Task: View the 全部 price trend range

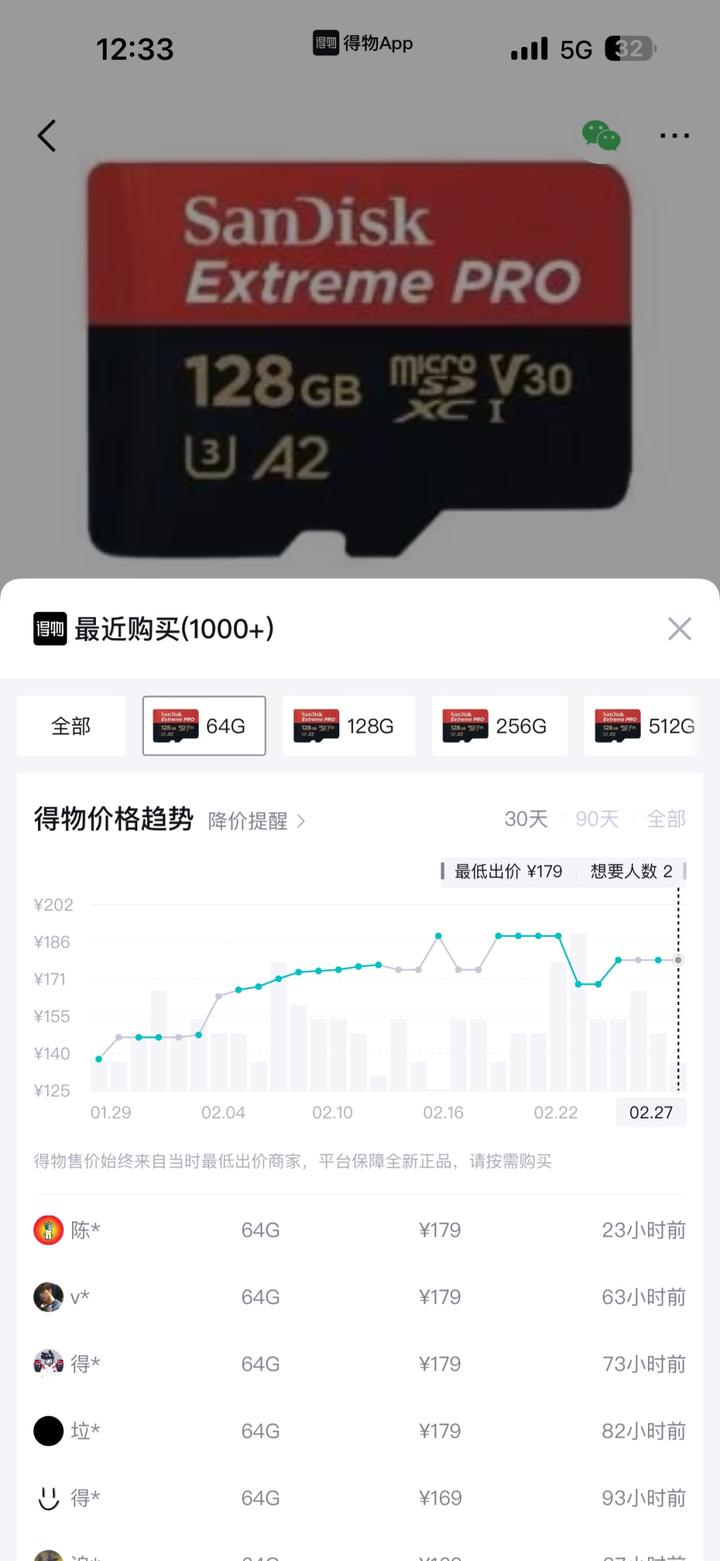Action: pos(666,819)
